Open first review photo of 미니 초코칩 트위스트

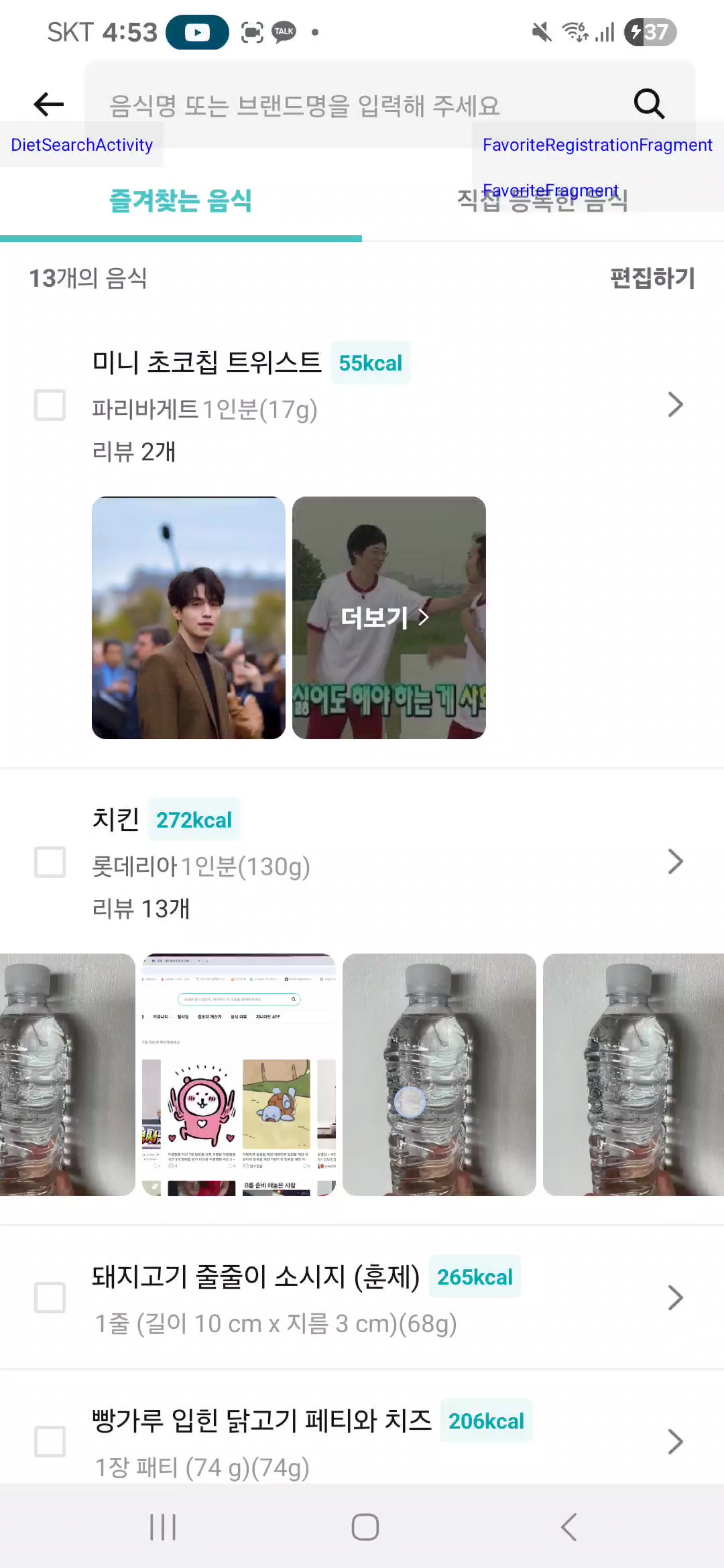(x=188, y=617)
